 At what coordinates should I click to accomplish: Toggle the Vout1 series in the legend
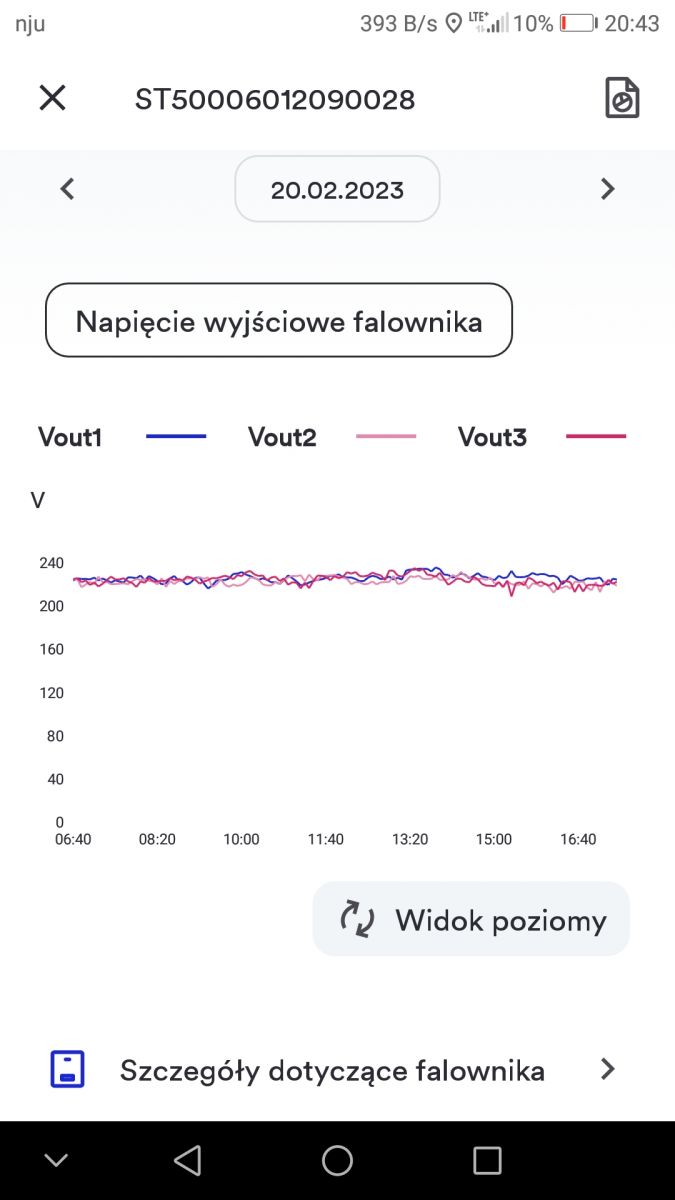[122, 437]
